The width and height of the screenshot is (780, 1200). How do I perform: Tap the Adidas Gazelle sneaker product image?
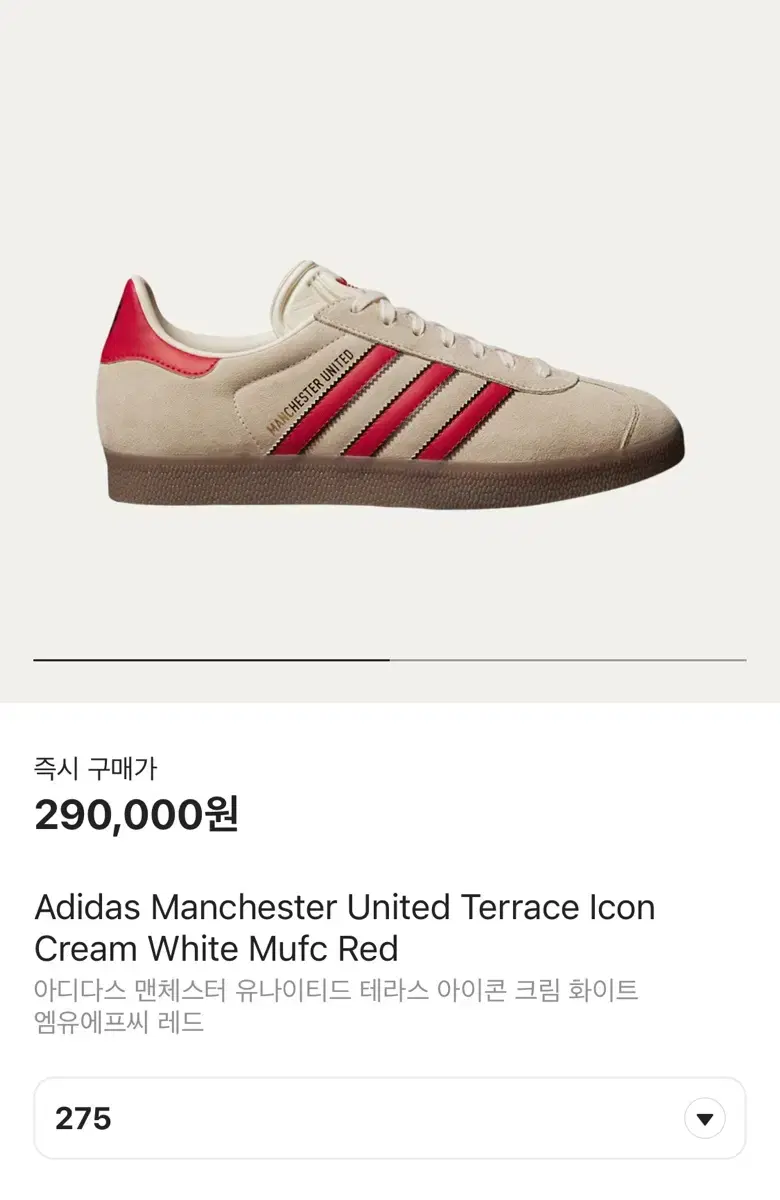[390, 390]
